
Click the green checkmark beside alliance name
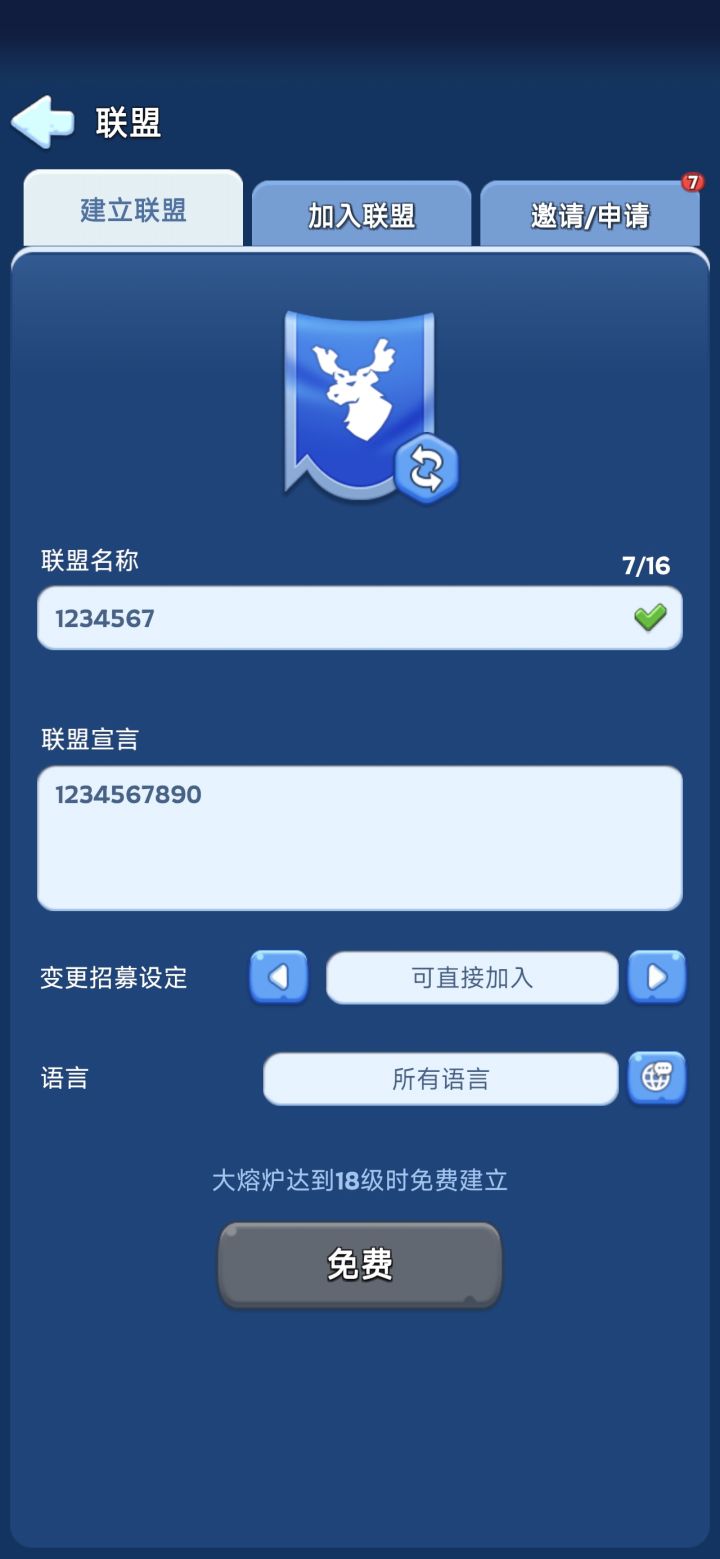coord(651,618)
